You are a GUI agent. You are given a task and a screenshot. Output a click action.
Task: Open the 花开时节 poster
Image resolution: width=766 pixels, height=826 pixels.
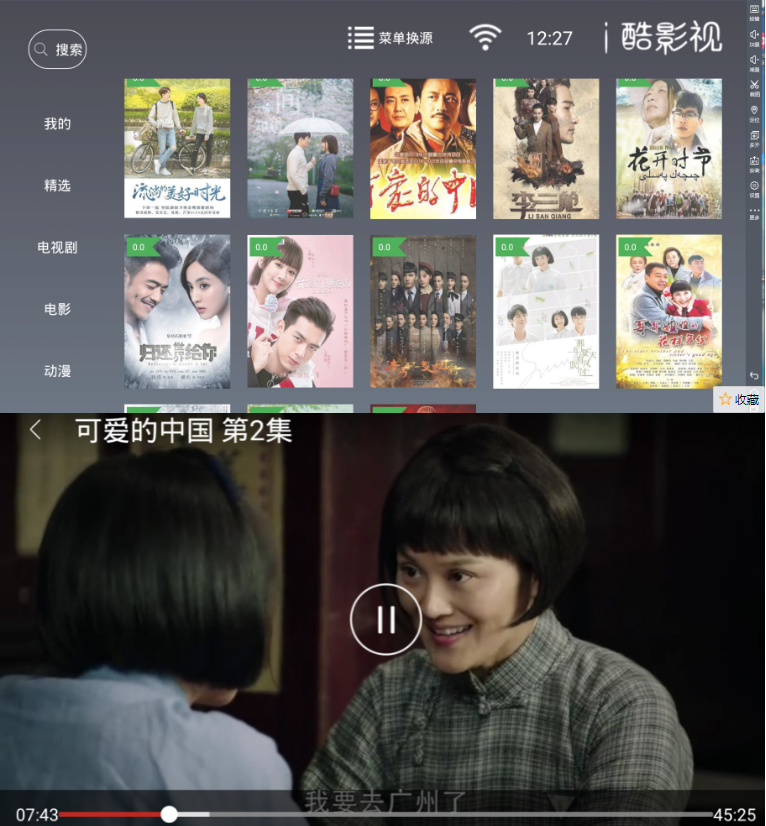coord(669,148)
